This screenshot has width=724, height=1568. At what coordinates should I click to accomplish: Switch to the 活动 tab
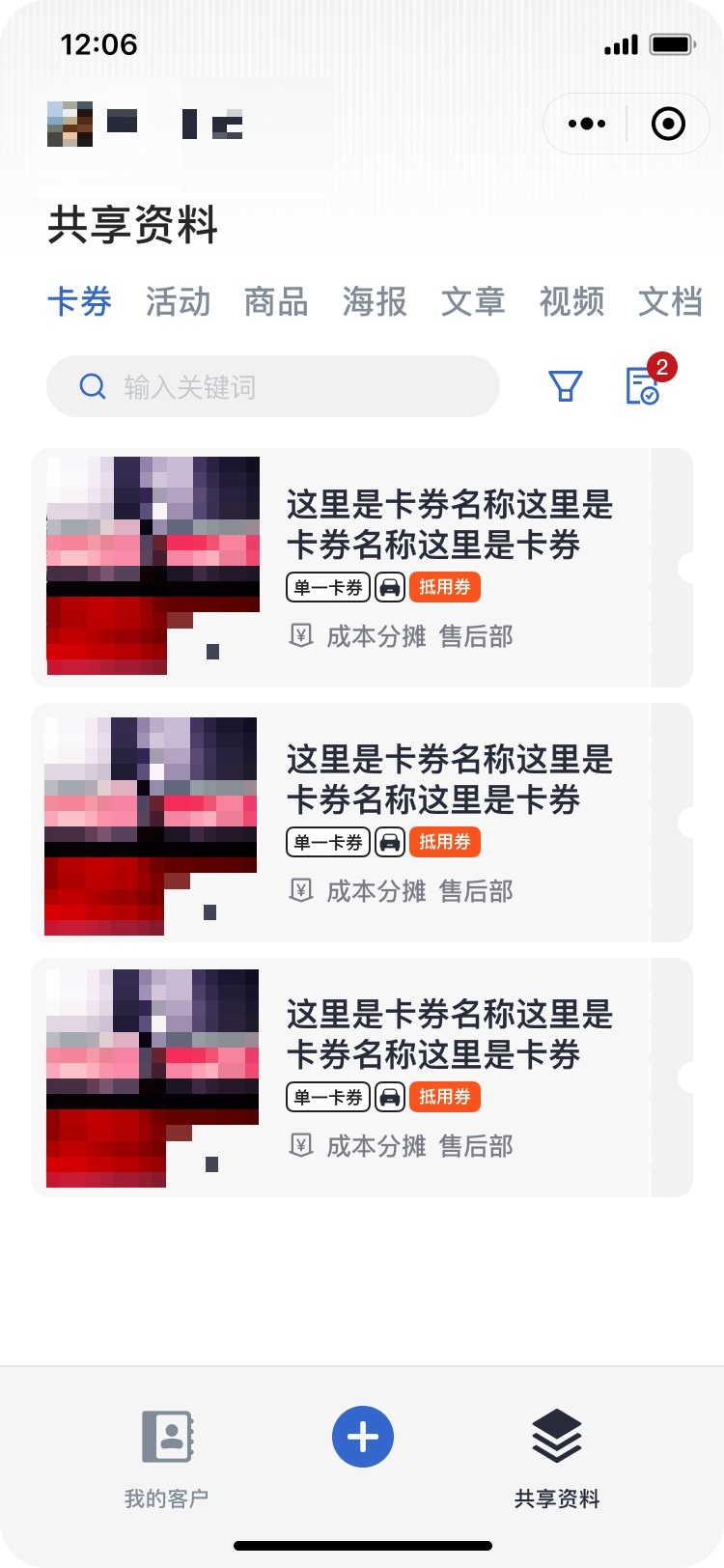(x=178, y=302)
